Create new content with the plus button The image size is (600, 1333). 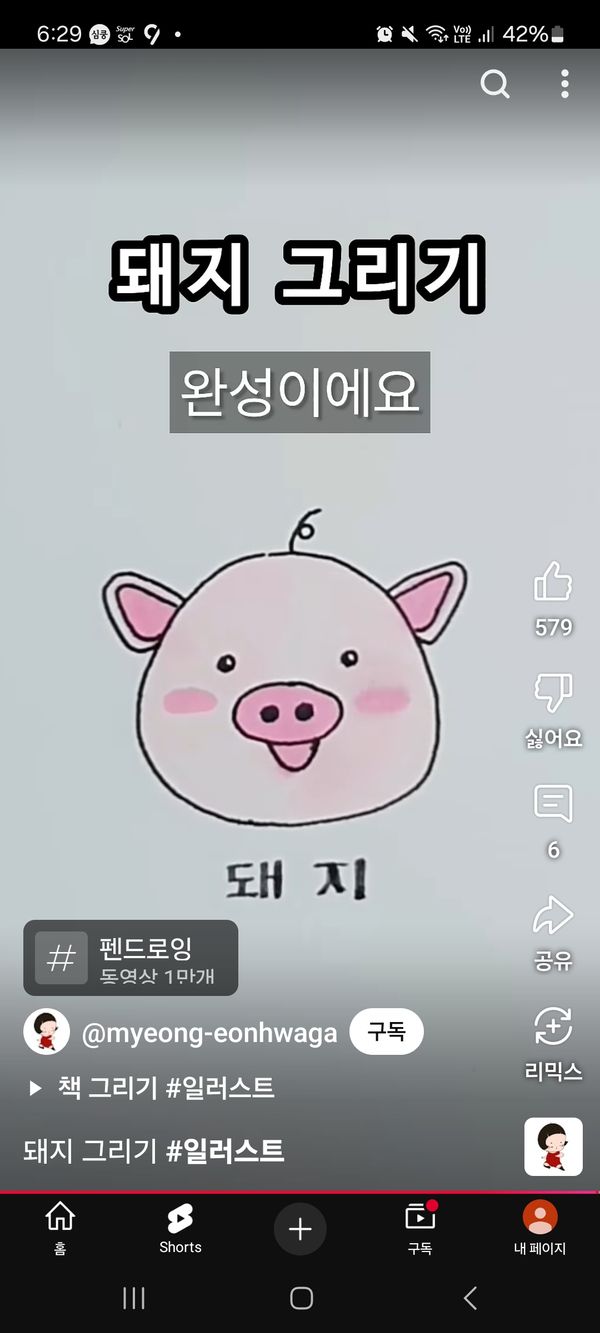point(300,1229)
